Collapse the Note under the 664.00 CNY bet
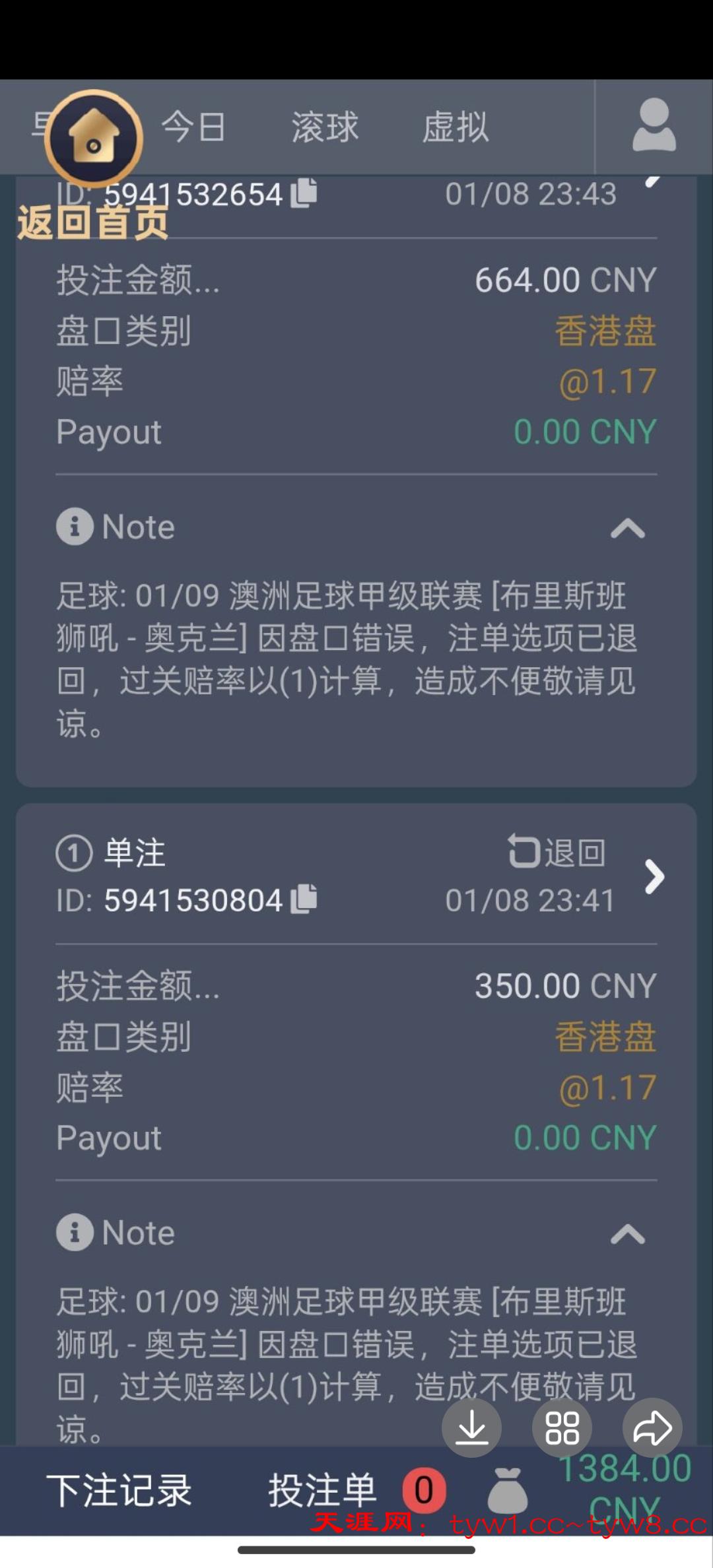 point(627,528)
